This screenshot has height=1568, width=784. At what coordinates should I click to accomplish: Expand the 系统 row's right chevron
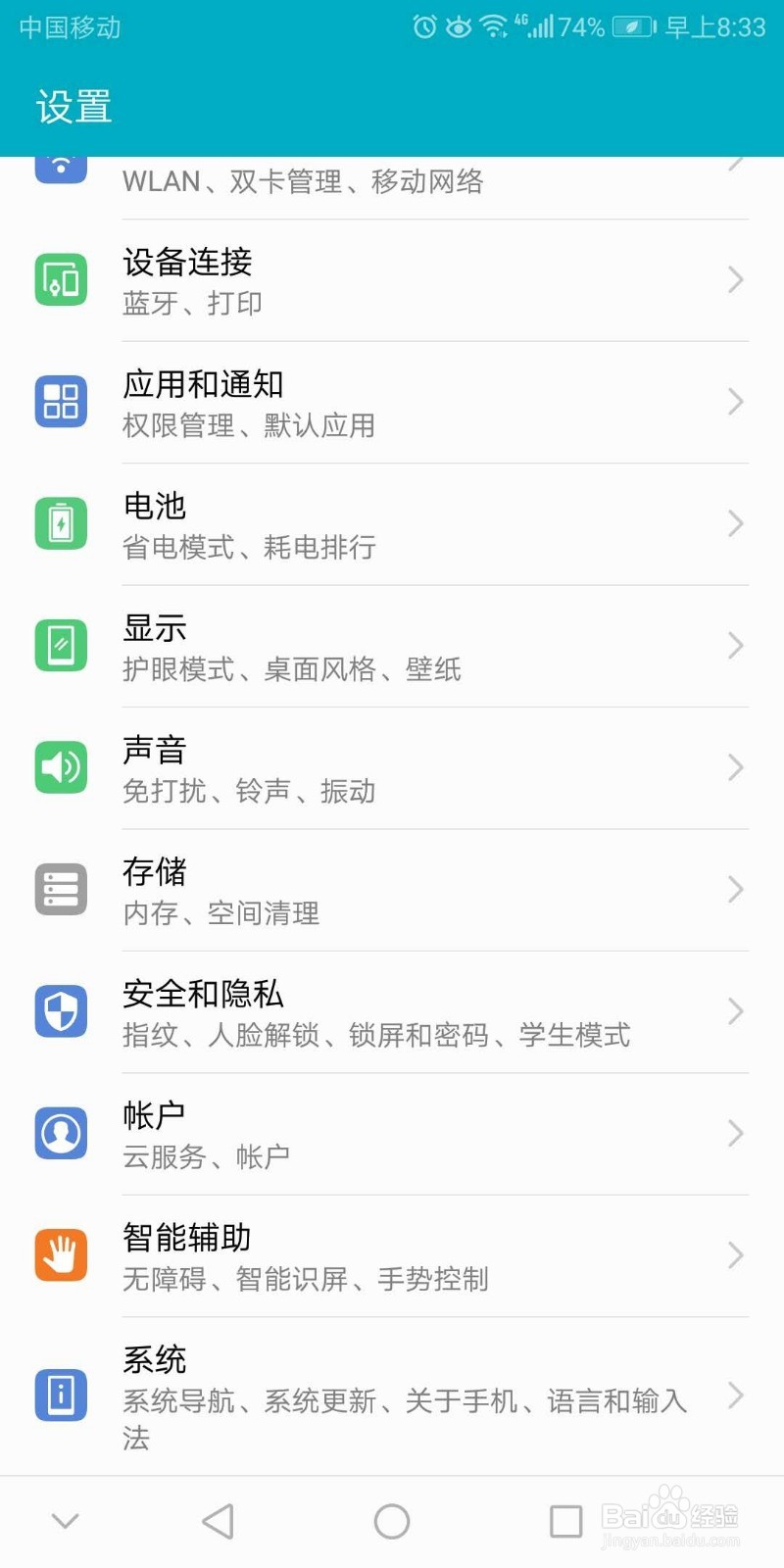(x=736, y=1396)
